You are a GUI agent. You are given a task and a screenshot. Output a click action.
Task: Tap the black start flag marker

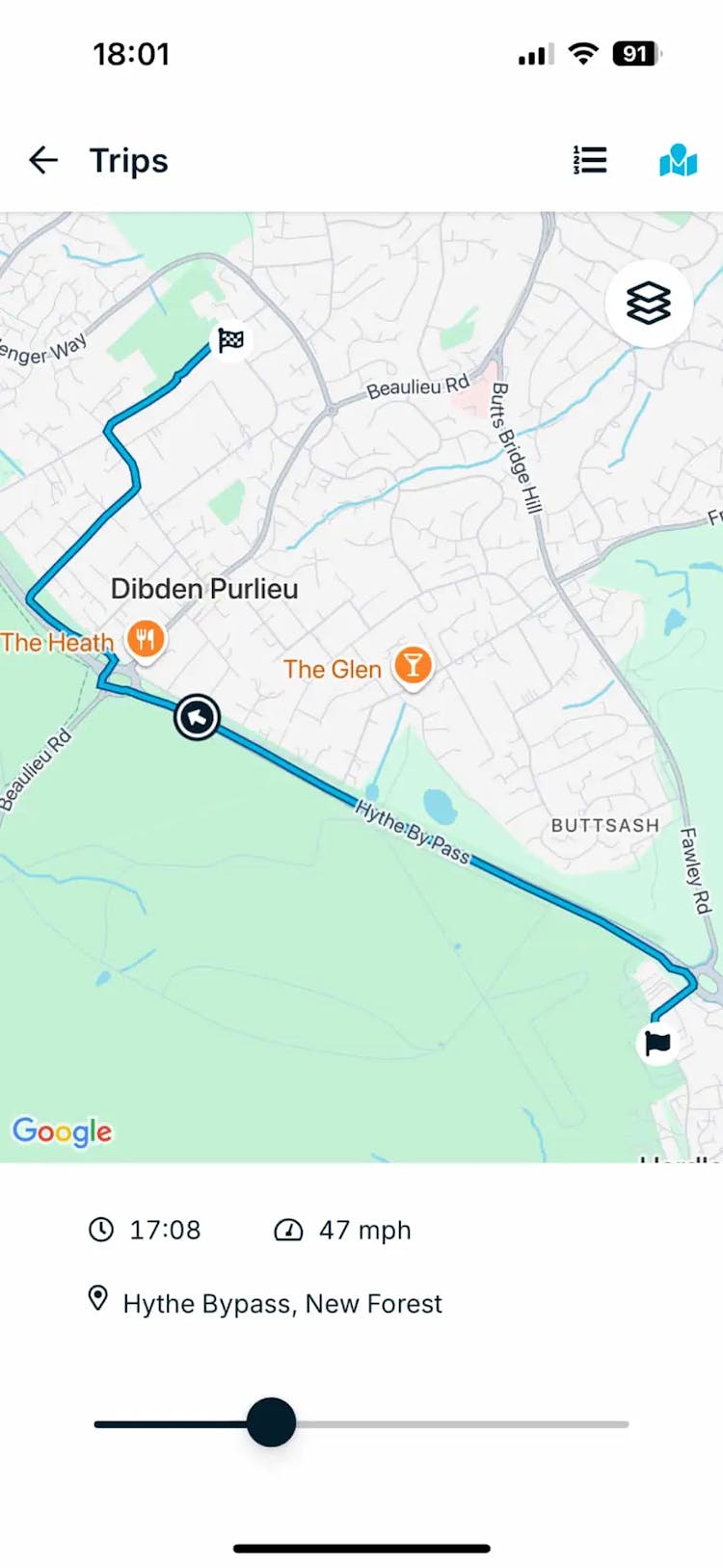coord(658,1043)
